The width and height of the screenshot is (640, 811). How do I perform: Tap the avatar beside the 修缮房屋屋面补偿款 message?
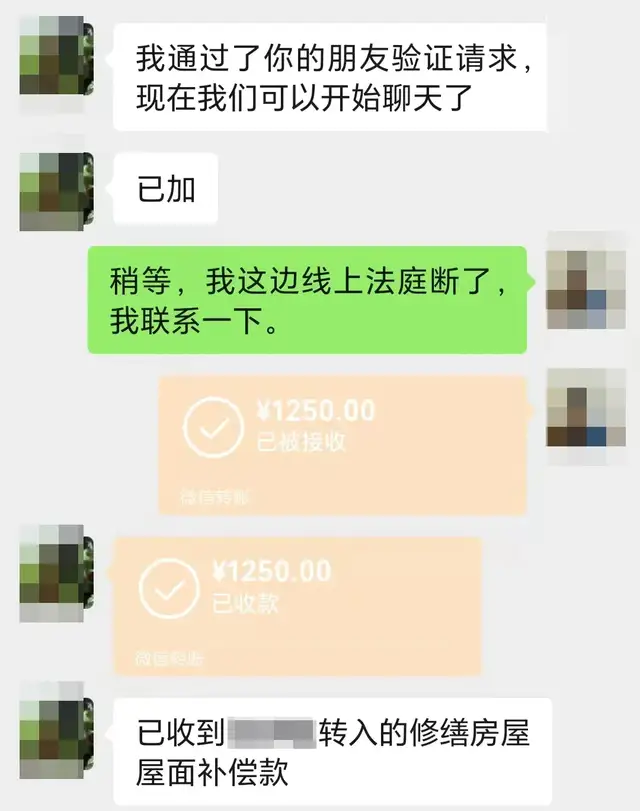pyautogui.click(x=56, y=720)
